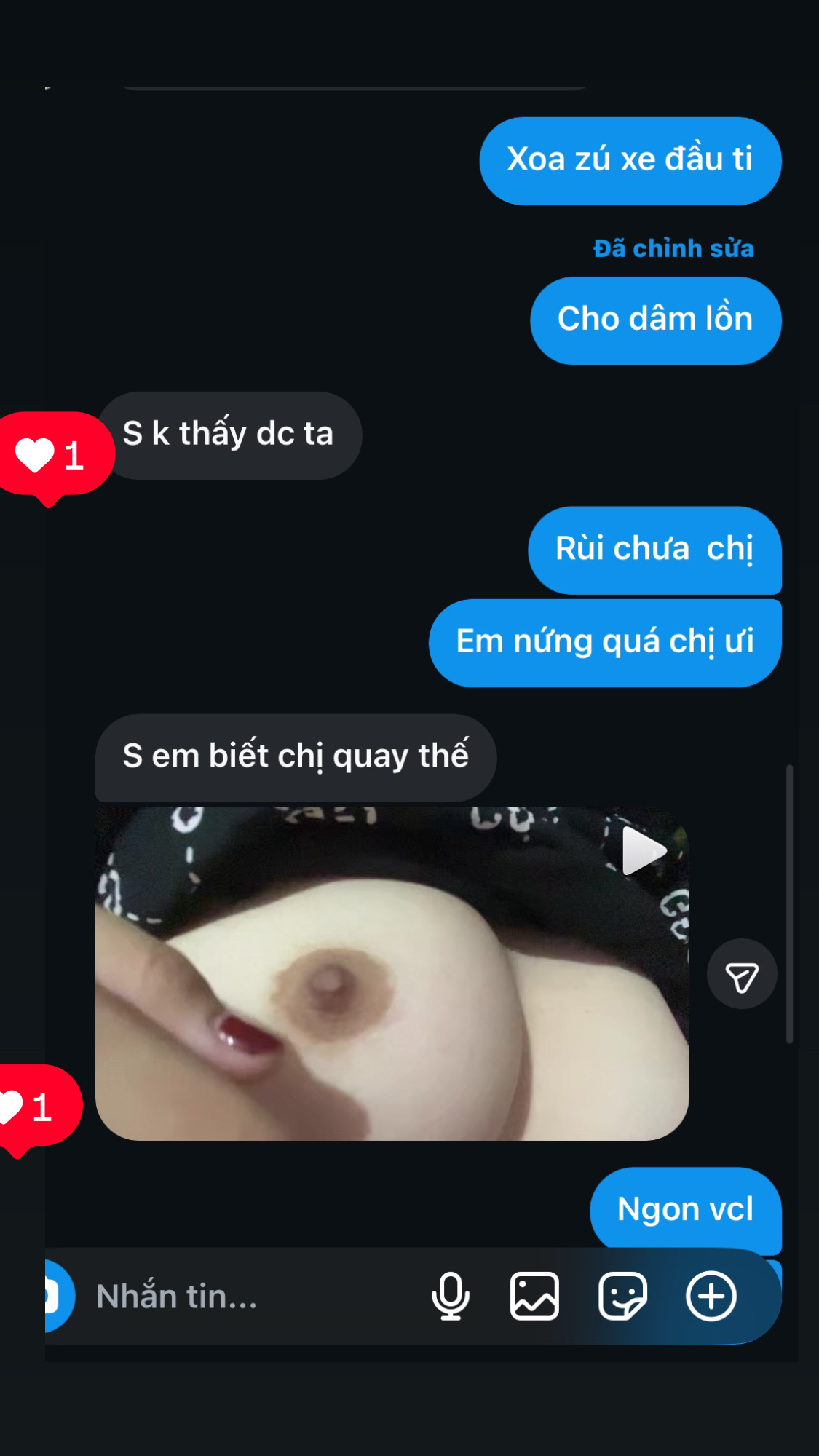Image resolution: width=819 pixels, height=1456 pixels.
Task: Open the camera from the message bar
Action: [x=55, y=1297]
